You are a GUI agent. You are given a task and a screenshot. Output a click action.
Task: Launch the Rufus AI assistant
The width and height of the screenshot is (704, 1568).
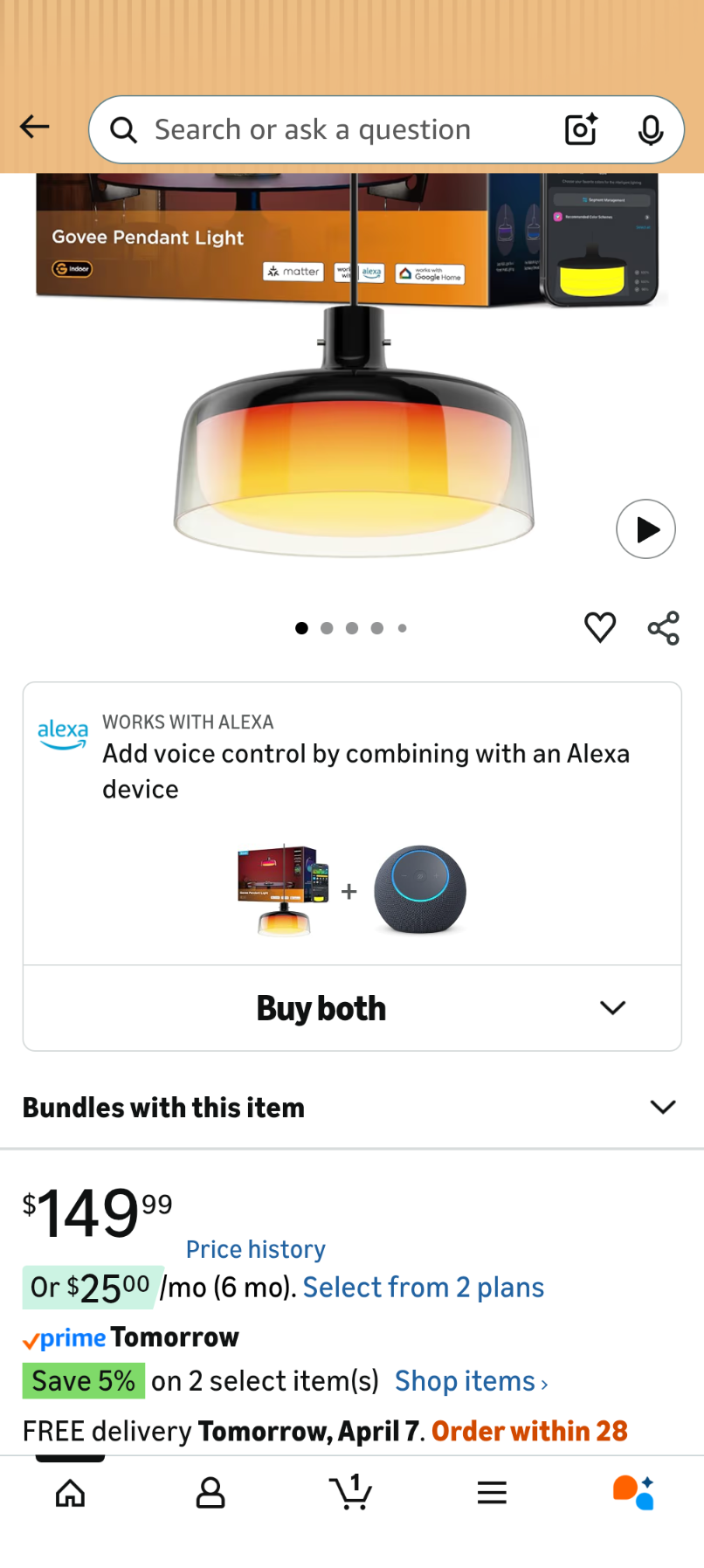pos(633,1493)
